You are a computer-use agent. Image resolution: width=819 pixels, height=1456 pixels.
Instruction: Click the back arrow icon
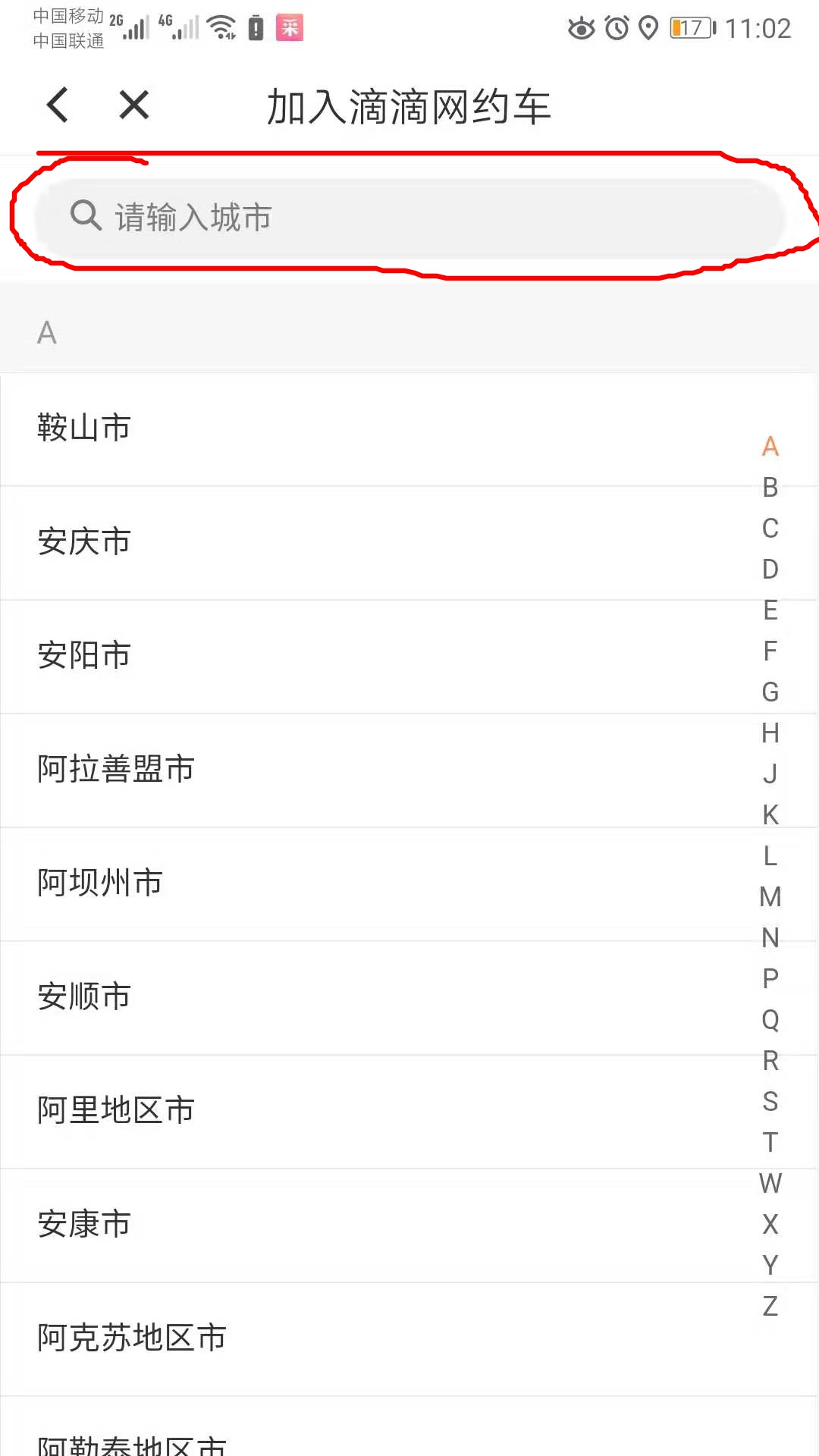58,105
